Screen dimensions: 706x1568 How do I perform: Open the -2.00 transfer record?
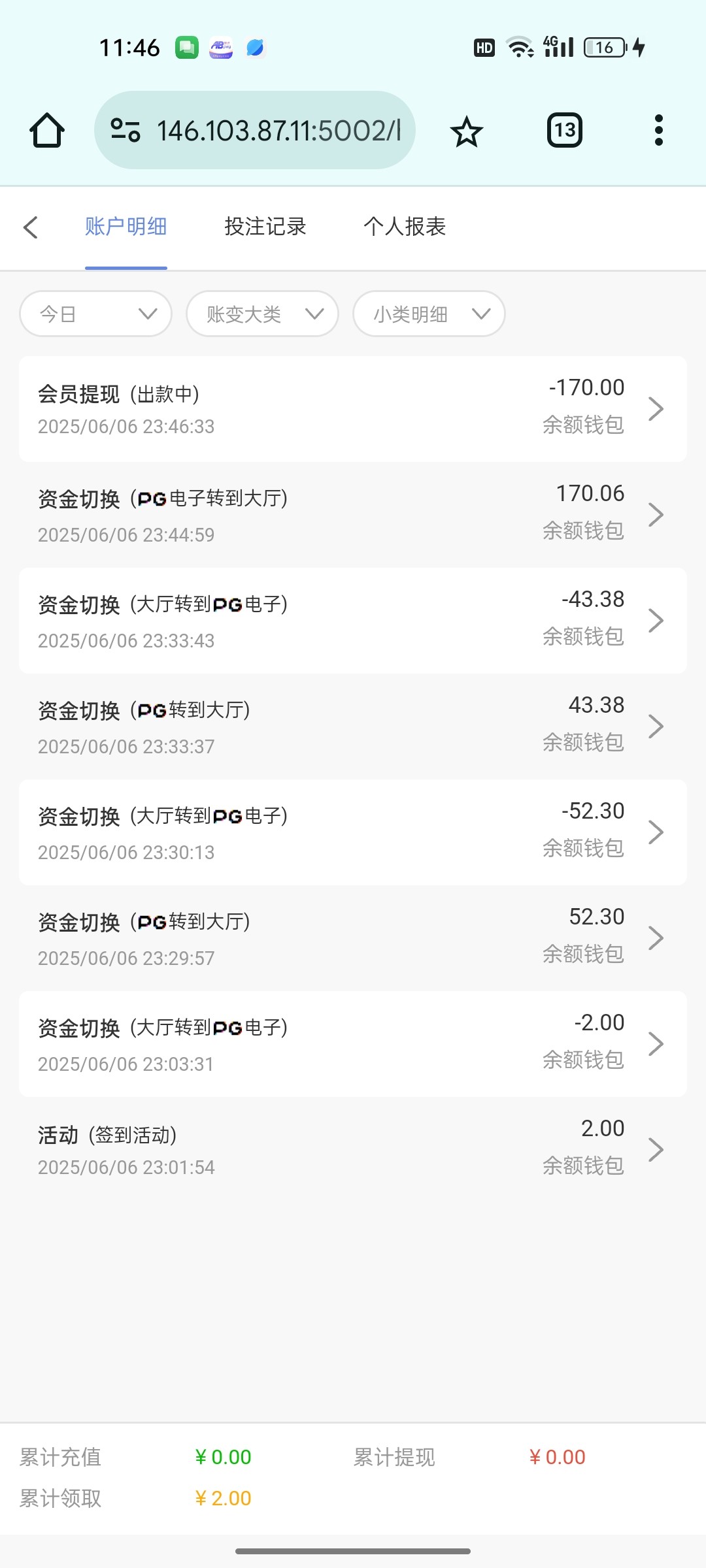(353, 1044)
